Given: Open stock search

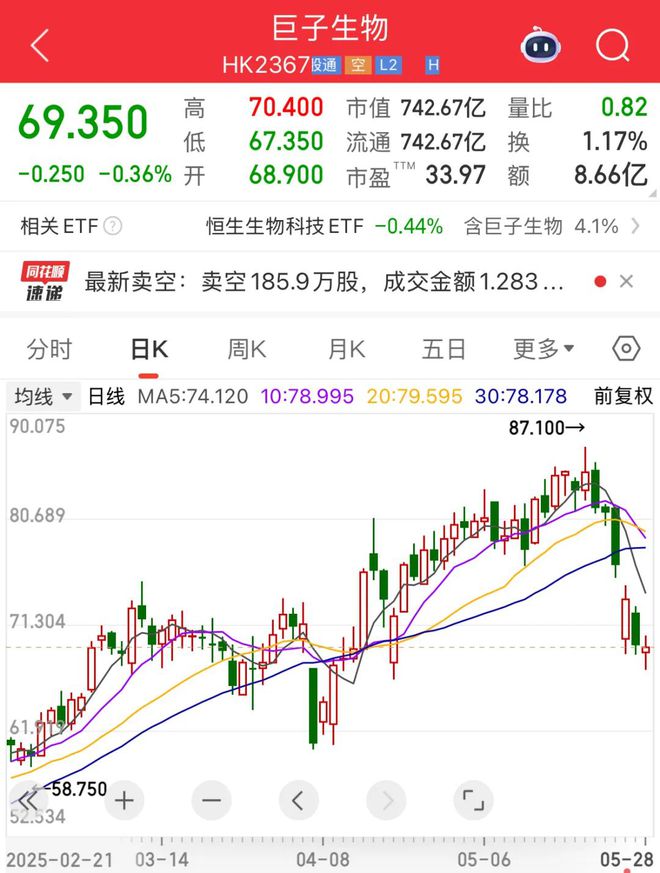Looking at the screenshot, I should [x=612, y=45].
